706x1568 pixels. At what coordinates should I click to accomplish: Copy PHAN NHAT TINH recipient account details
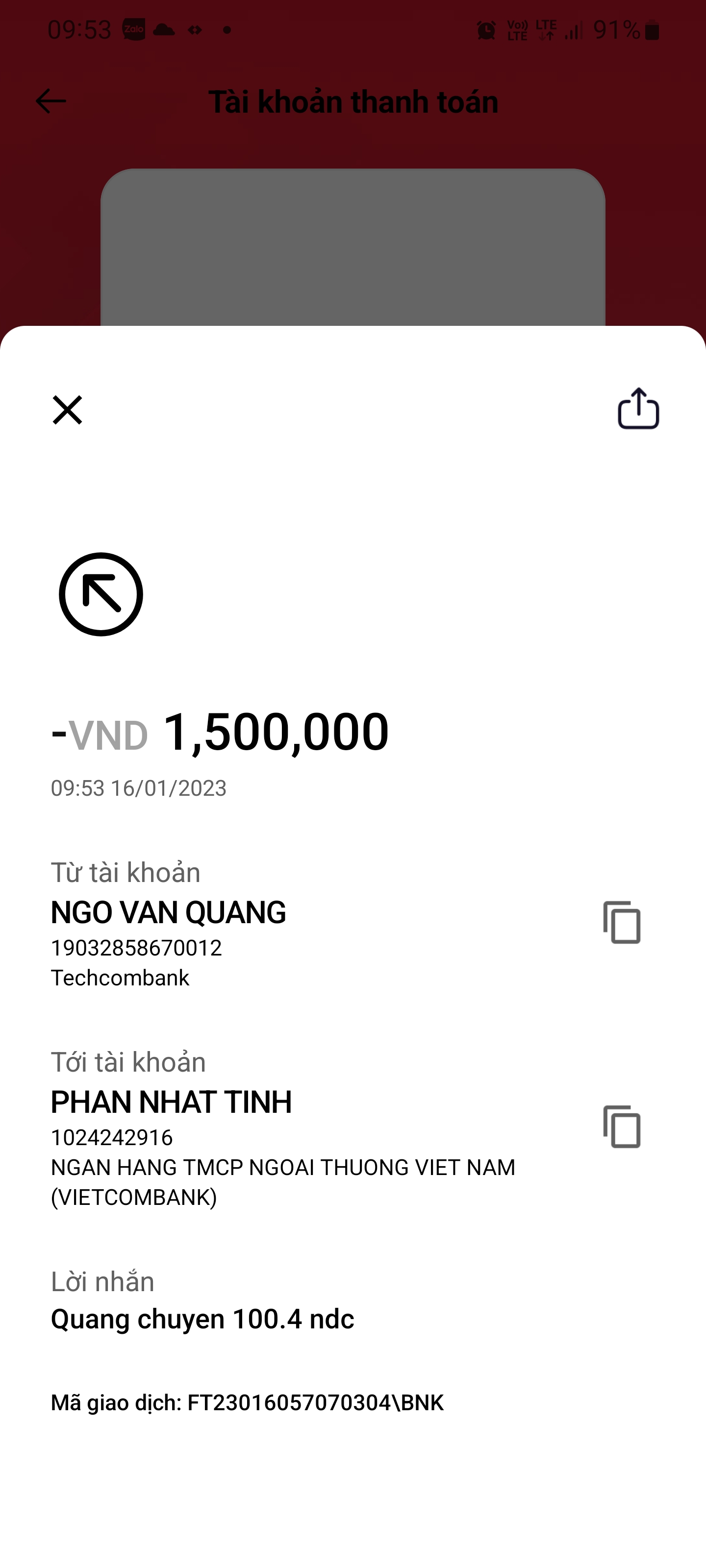pos(621,1126)
